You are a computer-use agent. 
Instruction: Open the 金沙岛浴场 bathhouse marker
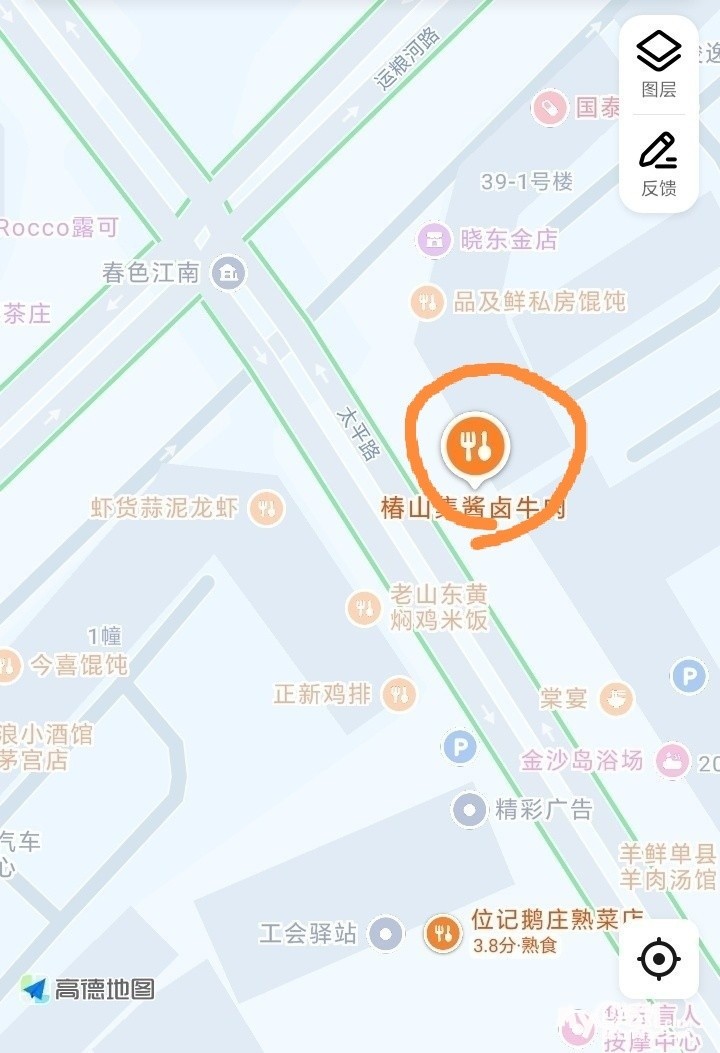click(x=672, y=760)
